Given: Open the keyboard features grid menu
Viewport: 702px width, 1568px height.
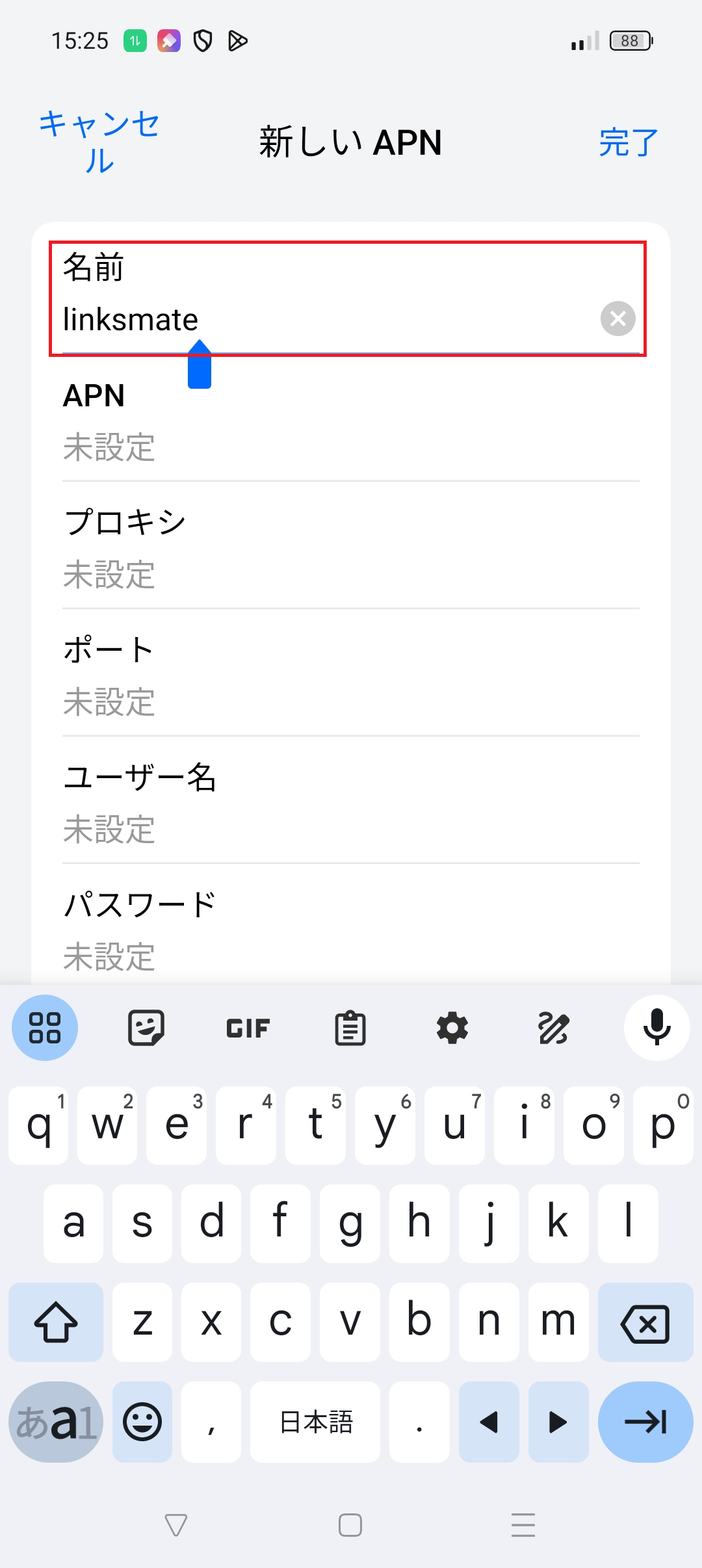Looking at the screenshot, I should [44, 1027].
